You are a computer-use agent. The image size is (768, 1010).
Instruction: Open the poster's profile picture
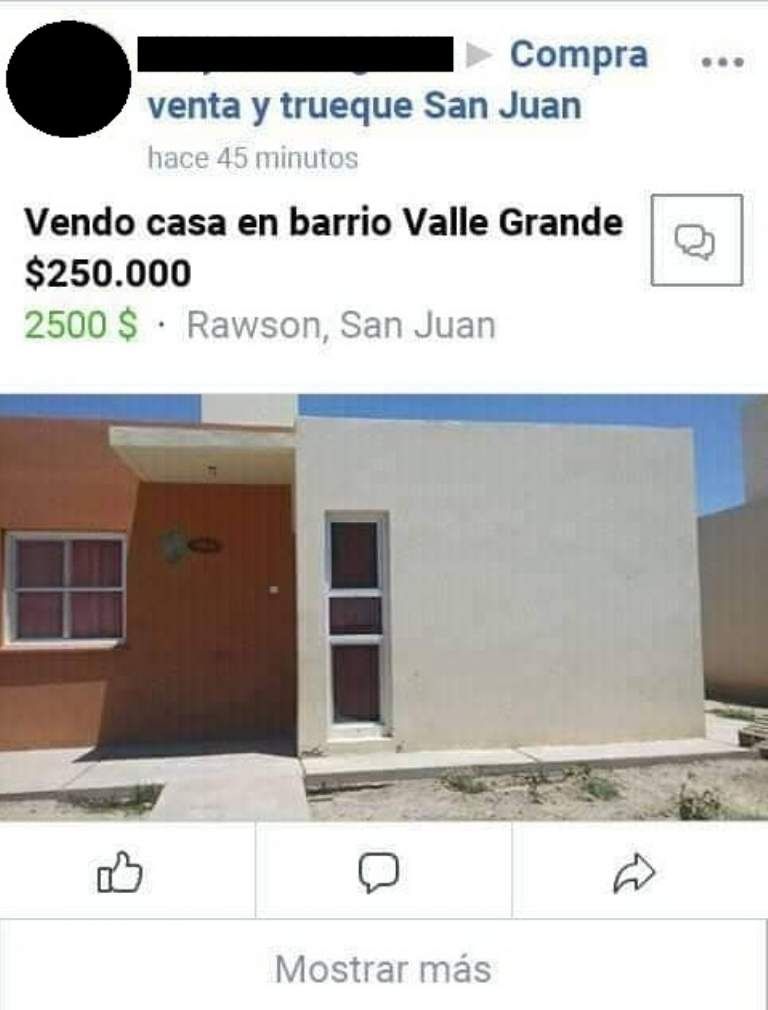click(68, 79)
